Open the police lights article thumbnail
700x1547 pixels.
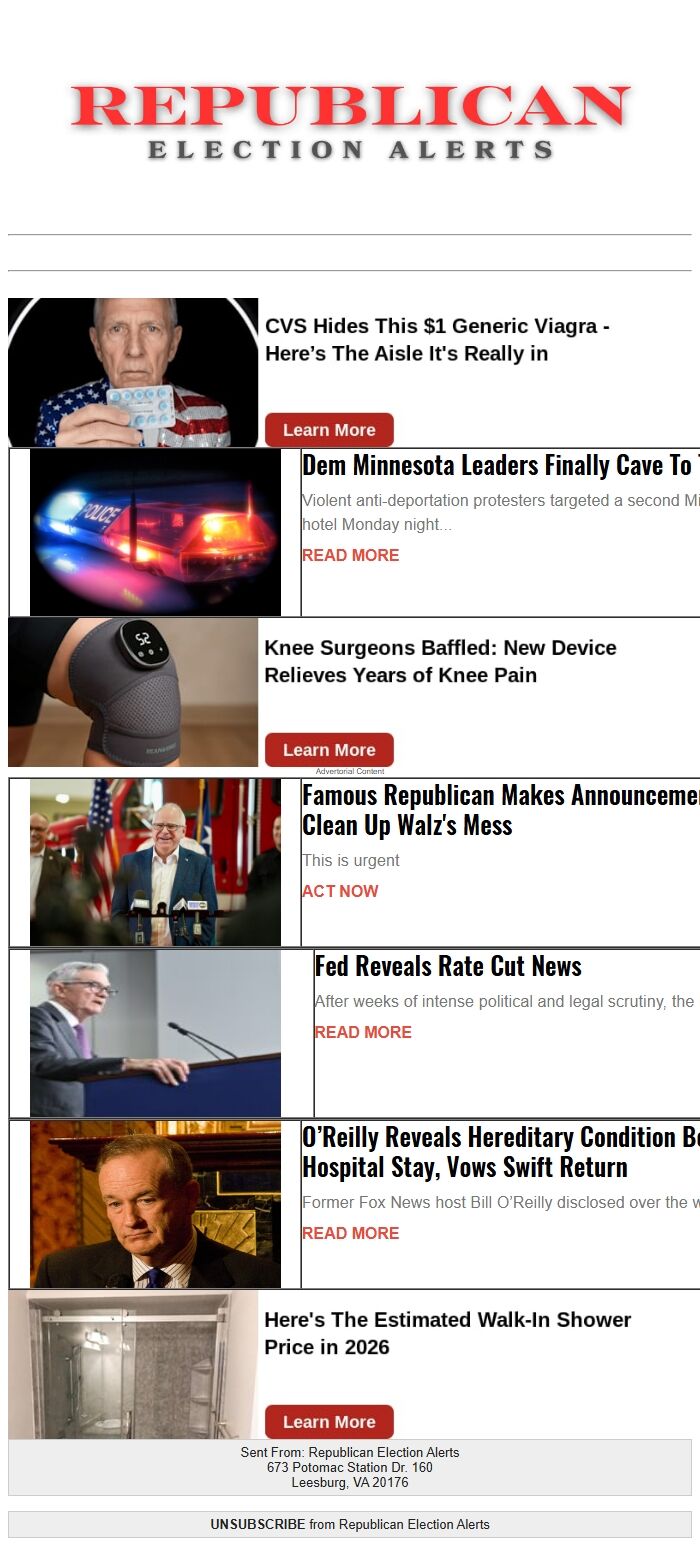coord(155,532)
